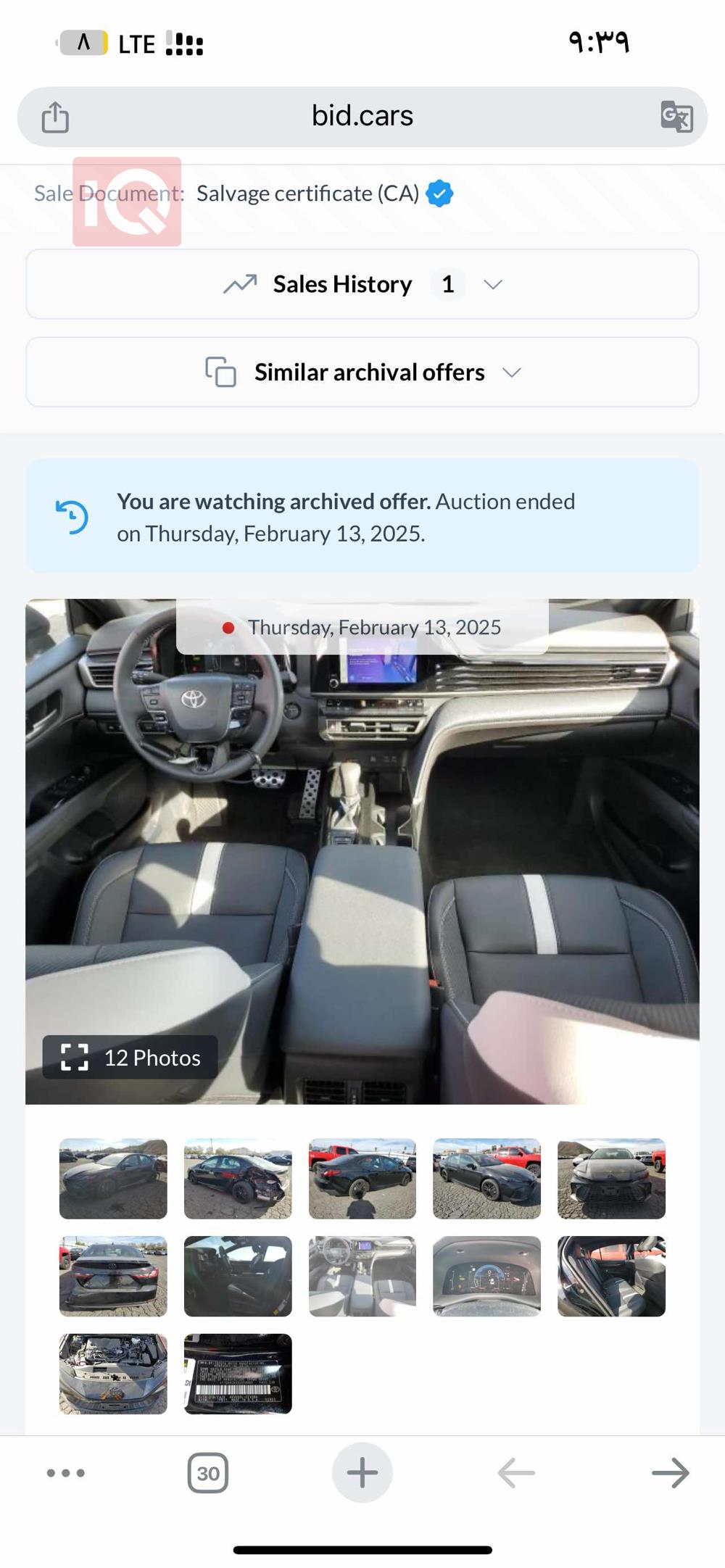This screenshot has height=1568, width=725.
Task: Open the 12 Photos fullscreen gallery
Action: click(130, 1058)
